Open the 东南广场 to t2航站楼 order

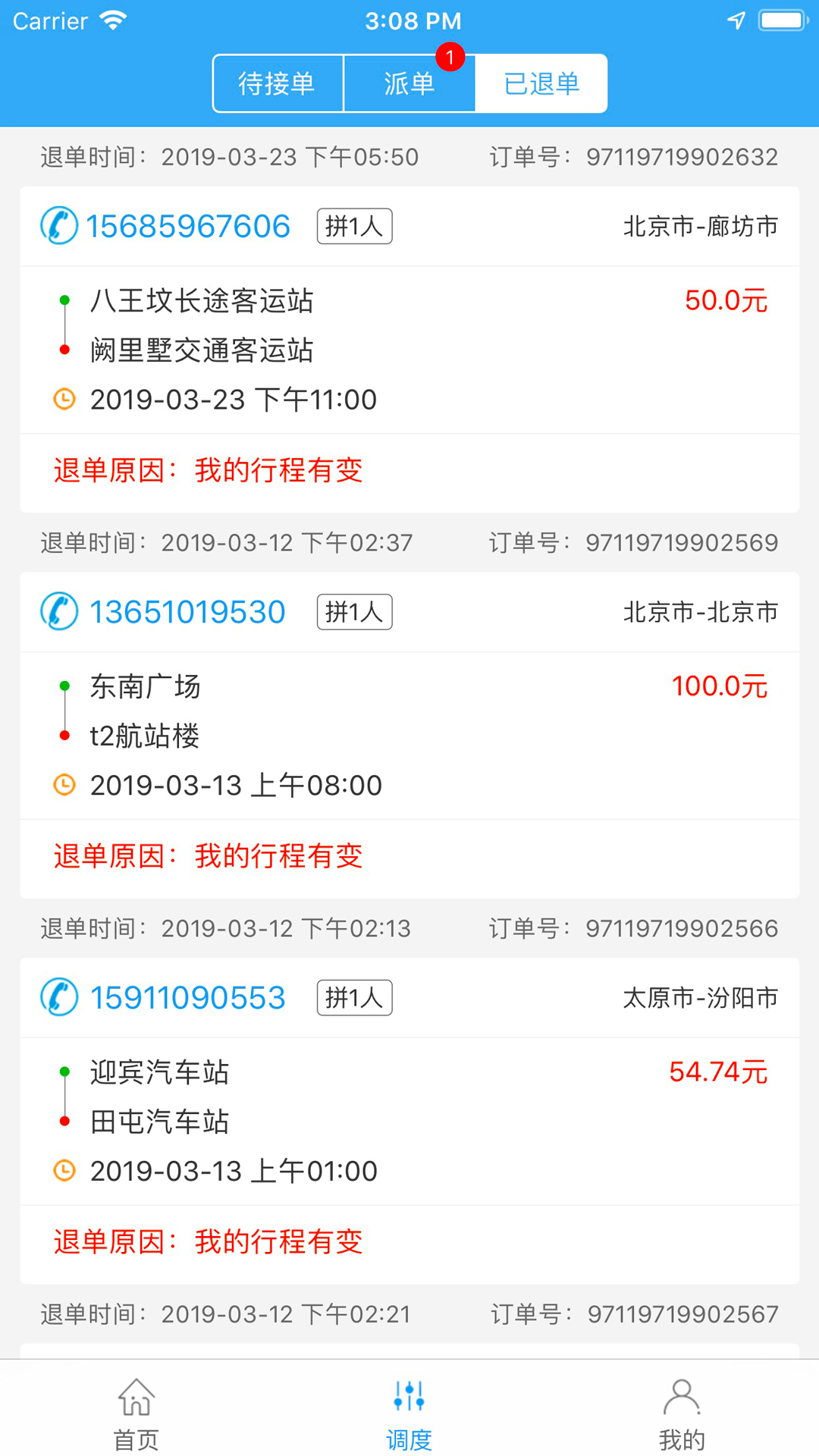pos(409,735)
